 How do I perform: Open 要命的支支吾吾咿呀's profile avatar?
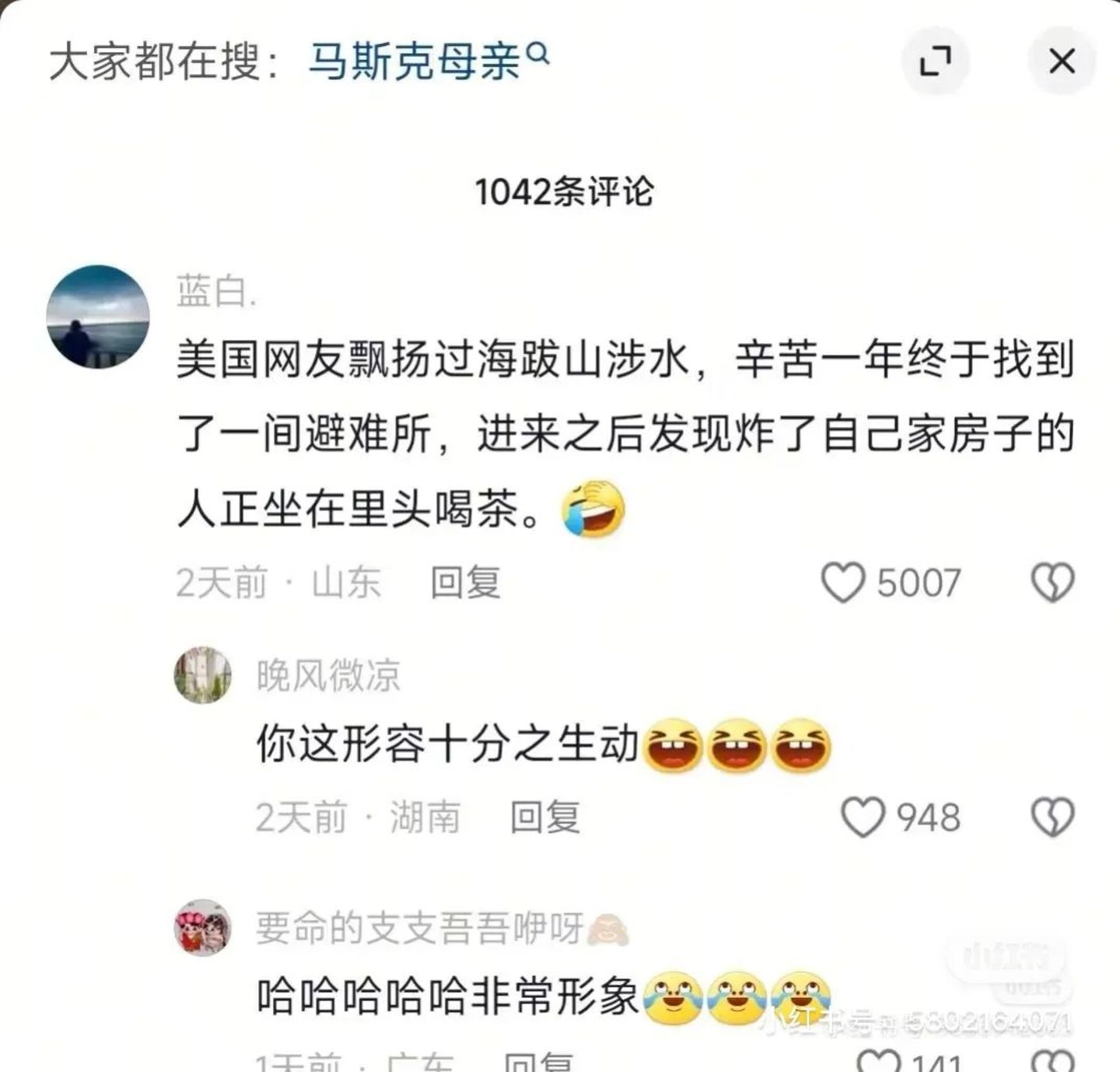pyautogui.click(x=203, y=927)
